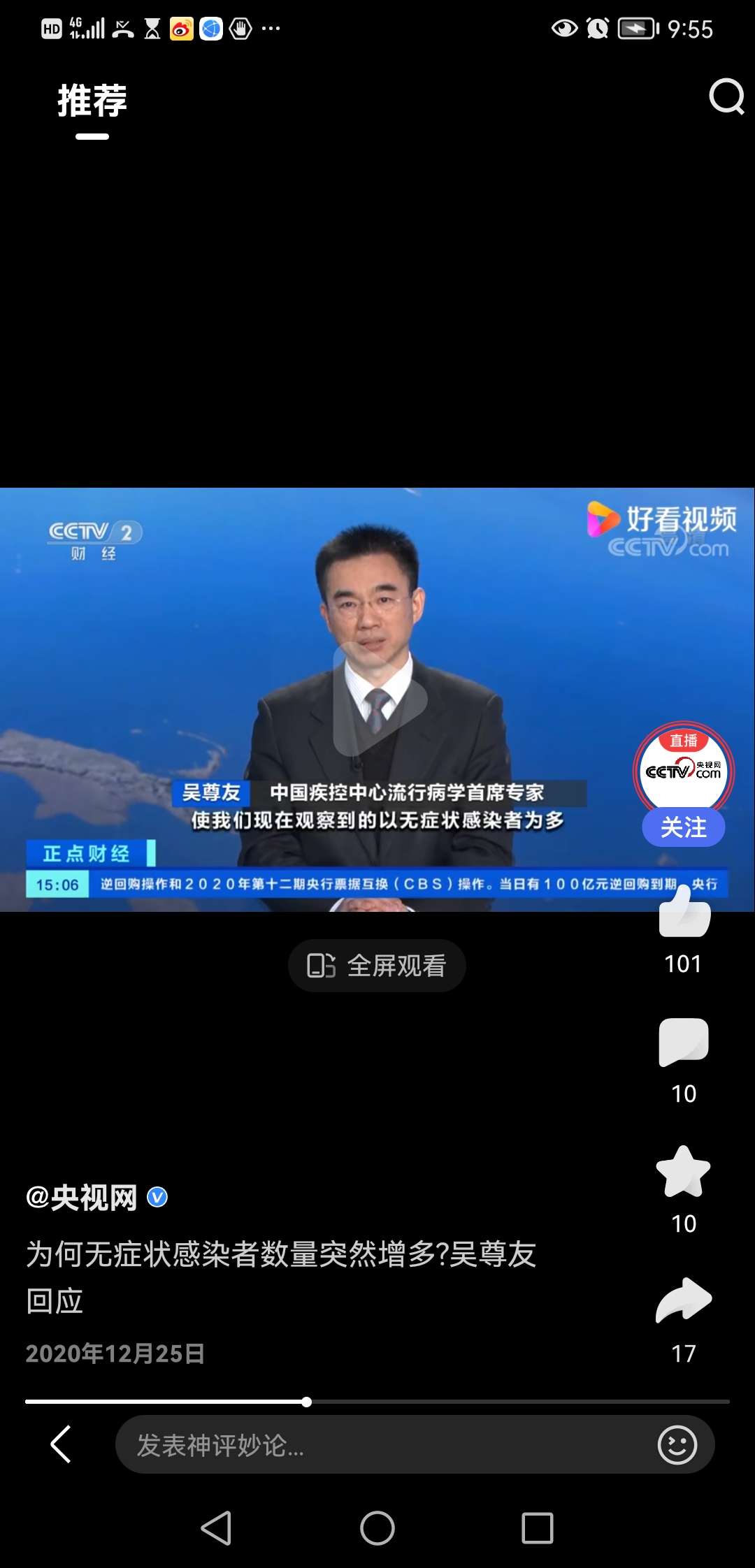
Task: Play the paused video
Action: coord(378,697)
